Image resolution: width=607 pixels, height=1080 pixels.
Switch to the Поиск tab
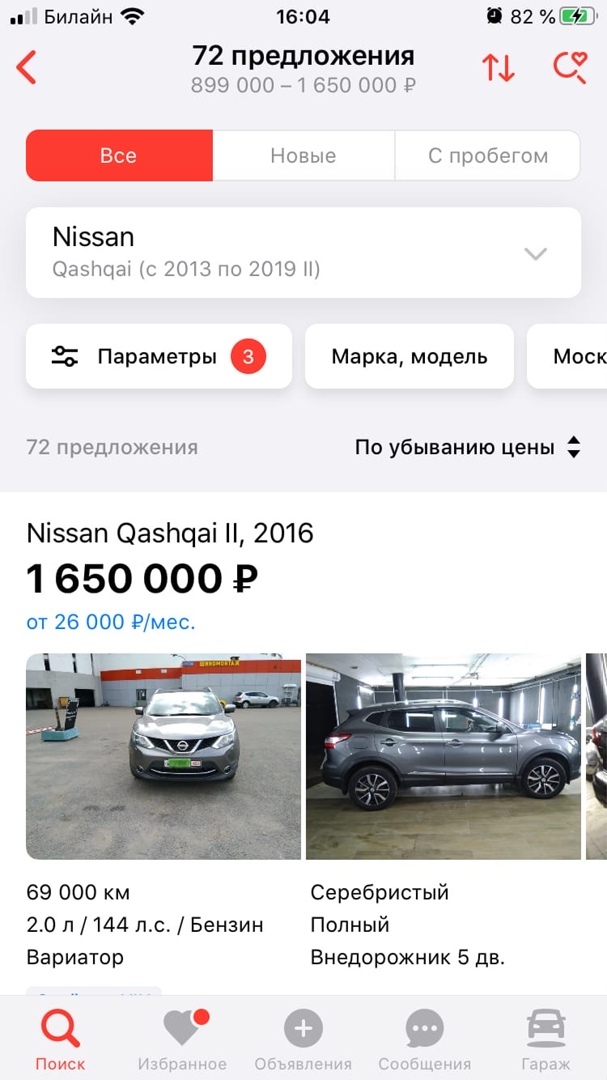60,1040
